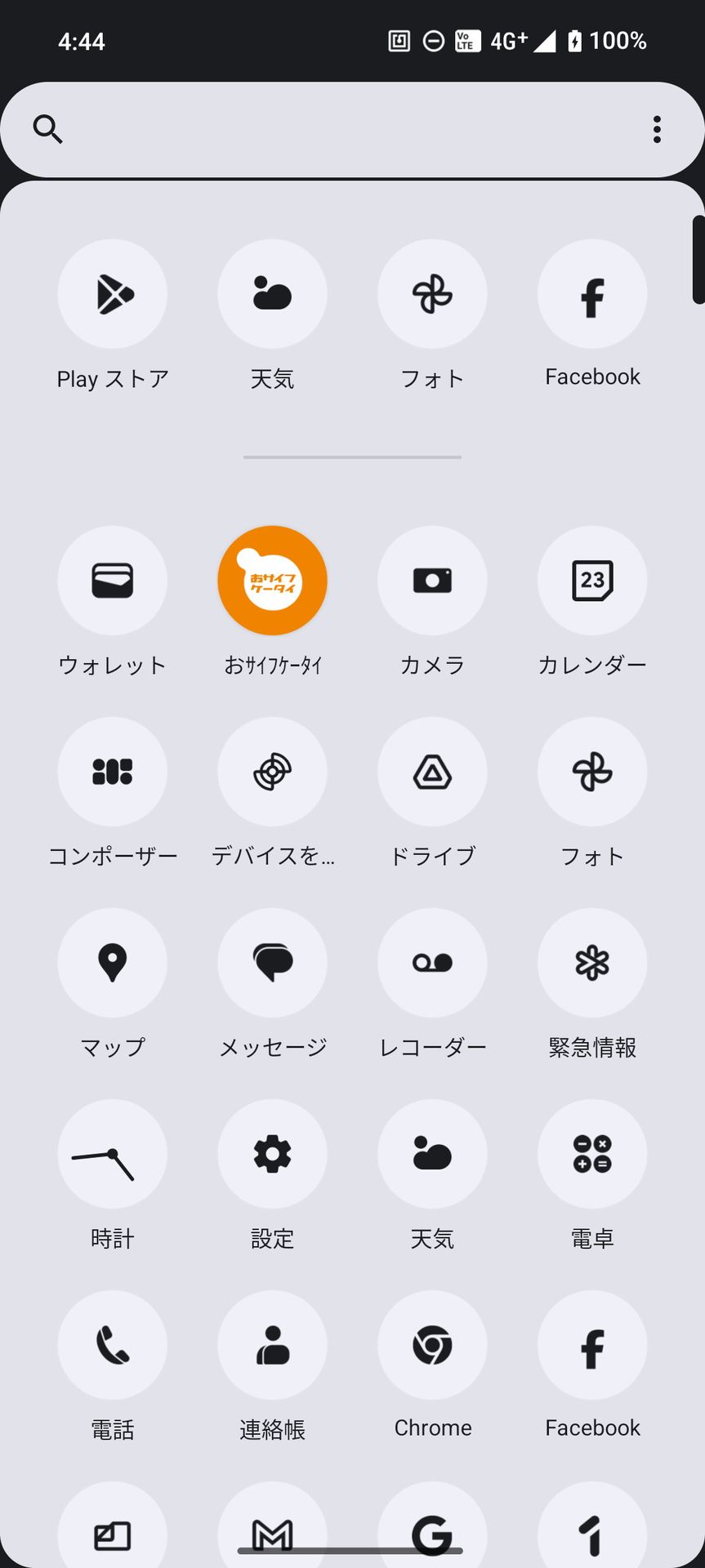Open the 連絡帳 (Contacts) app

pyautogui.click(x=272, y=1345)
